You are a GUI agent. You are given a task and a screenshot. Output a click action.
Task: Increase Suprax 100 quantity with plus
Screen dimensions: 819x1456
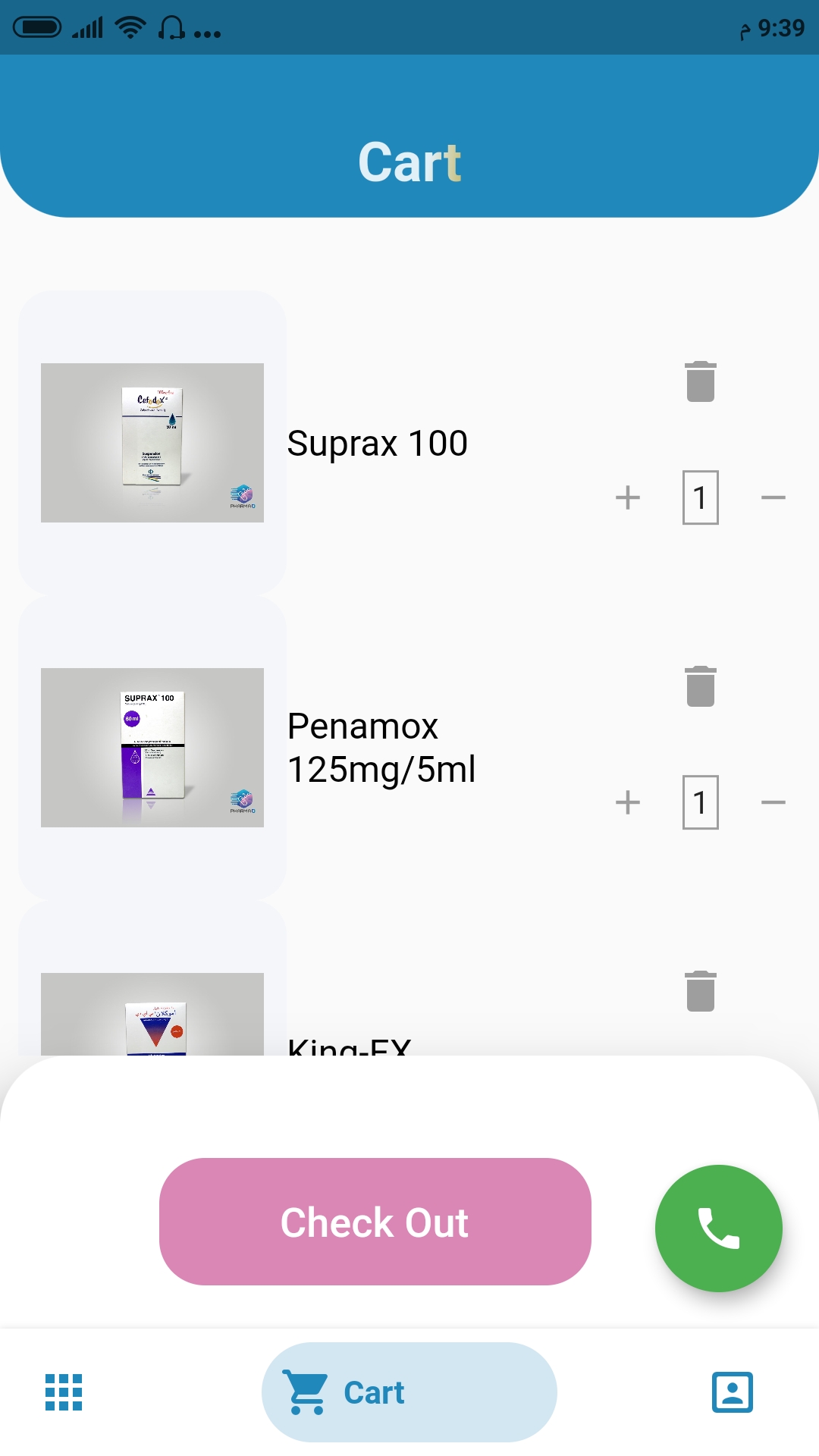pyautogui.click(x=627, y=498)
